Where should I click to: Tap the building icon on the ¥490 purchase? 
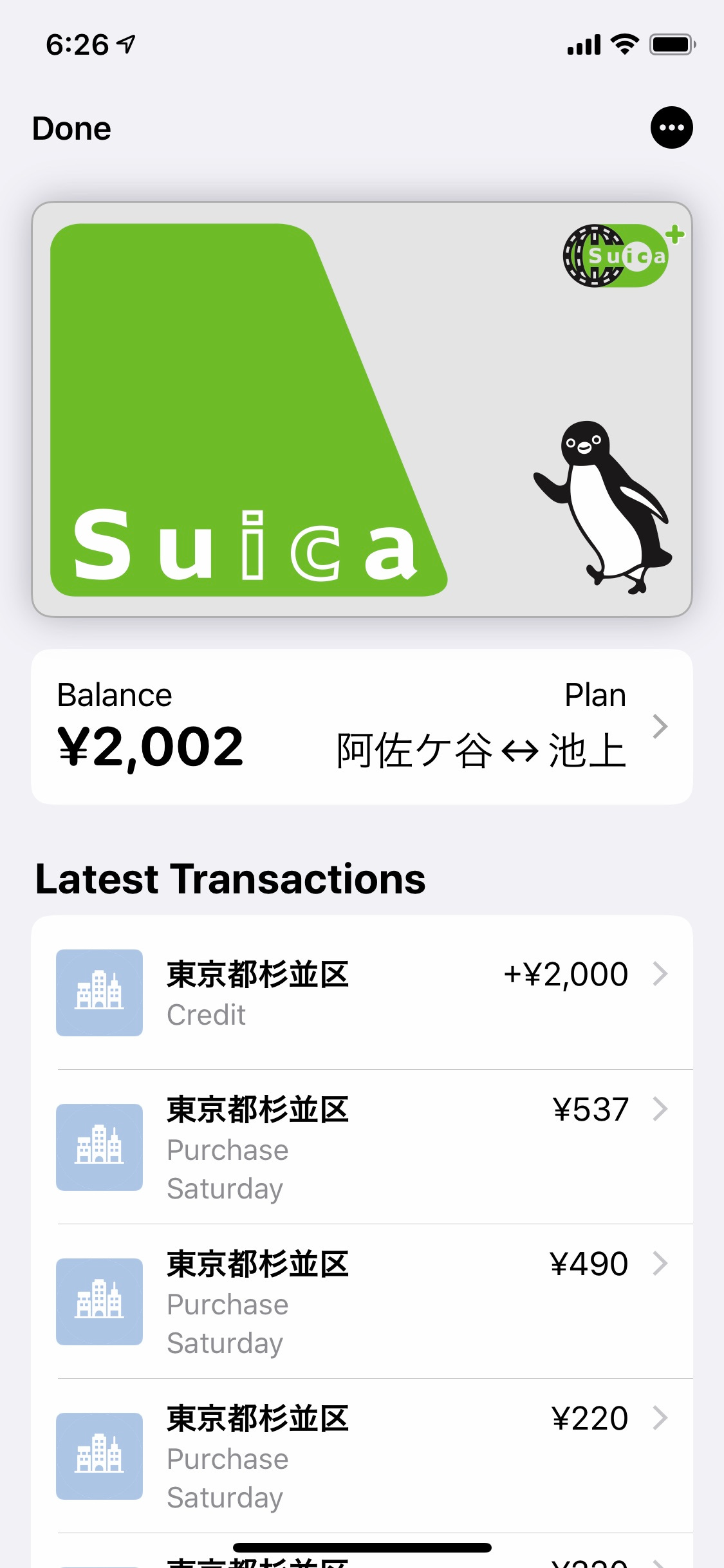coord(98,1302)
